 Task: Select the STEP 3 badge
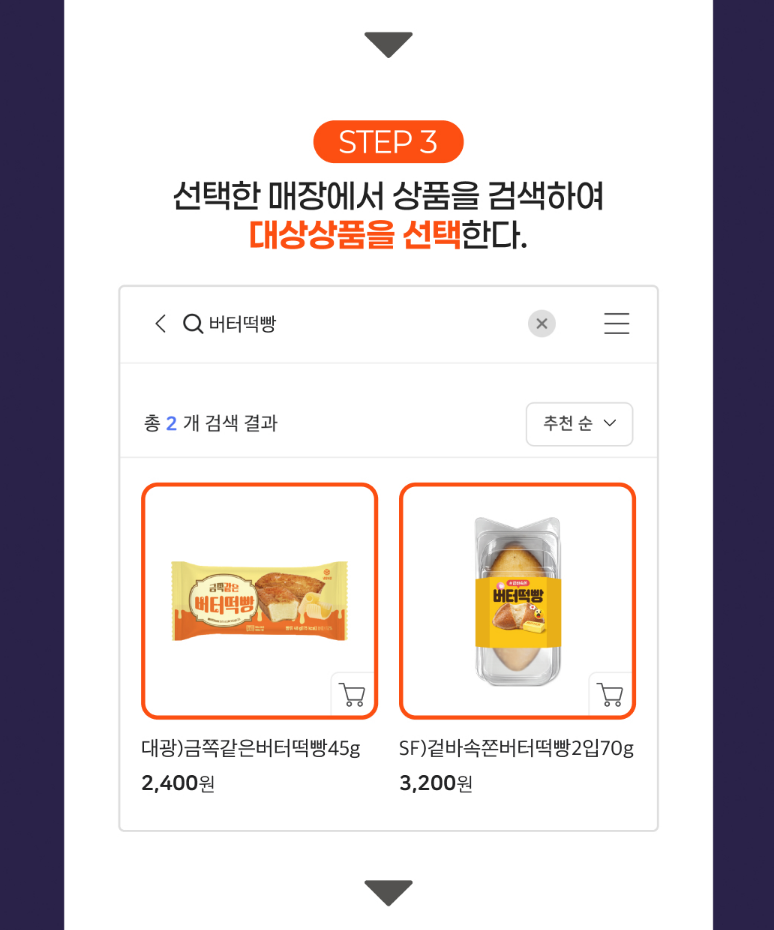[x=388, y=141]
